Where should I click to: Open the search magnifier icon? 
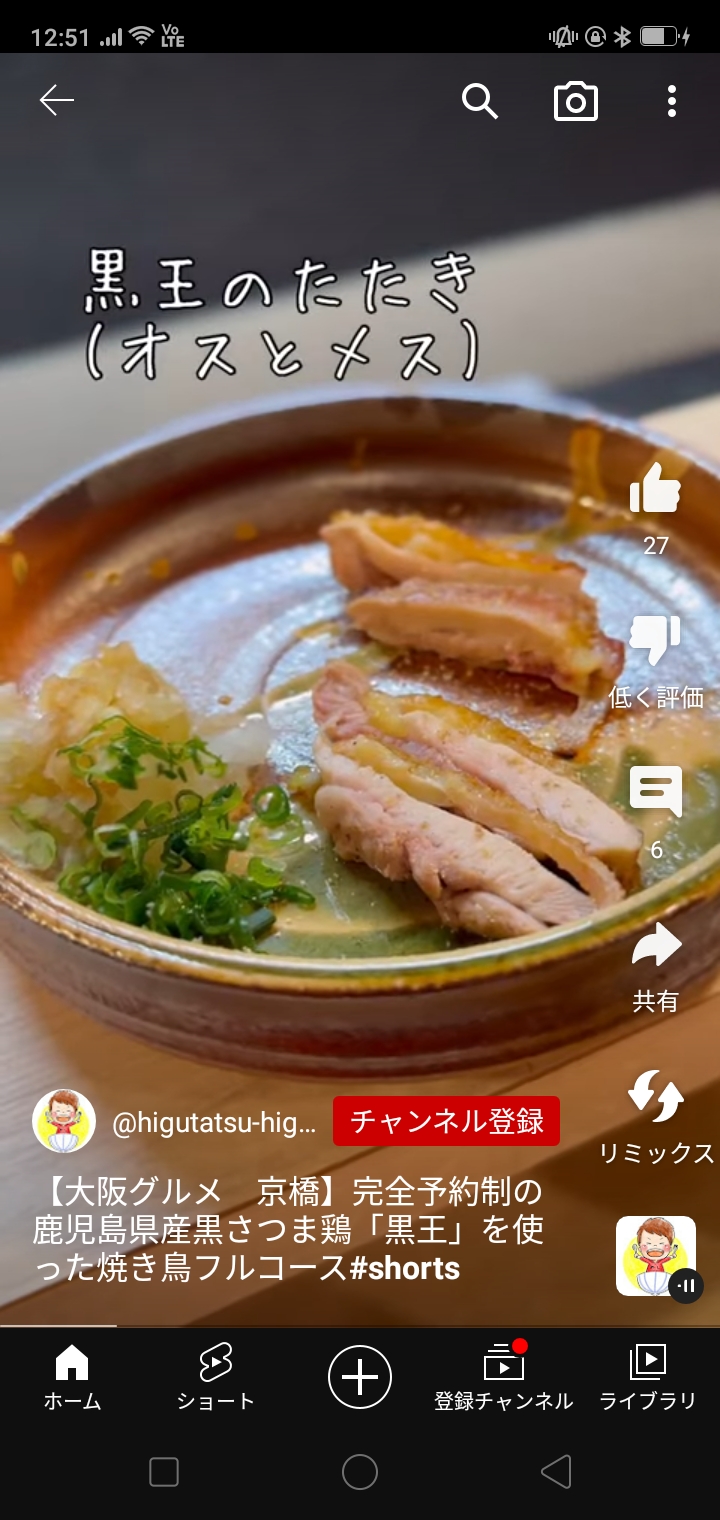(x=479, y=101)
